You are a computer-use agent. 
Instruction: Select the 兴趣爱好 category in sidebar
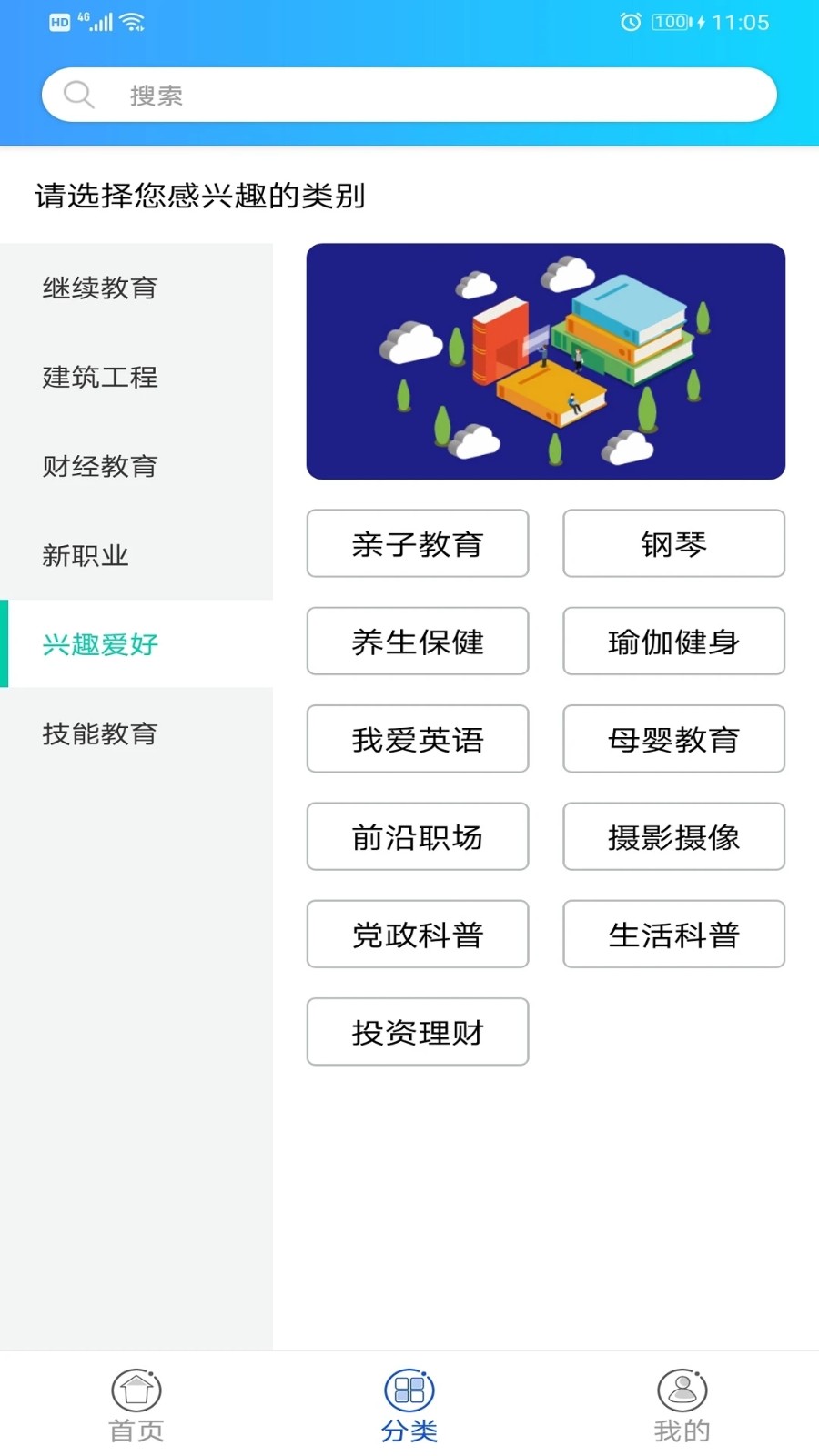[100, 643]
